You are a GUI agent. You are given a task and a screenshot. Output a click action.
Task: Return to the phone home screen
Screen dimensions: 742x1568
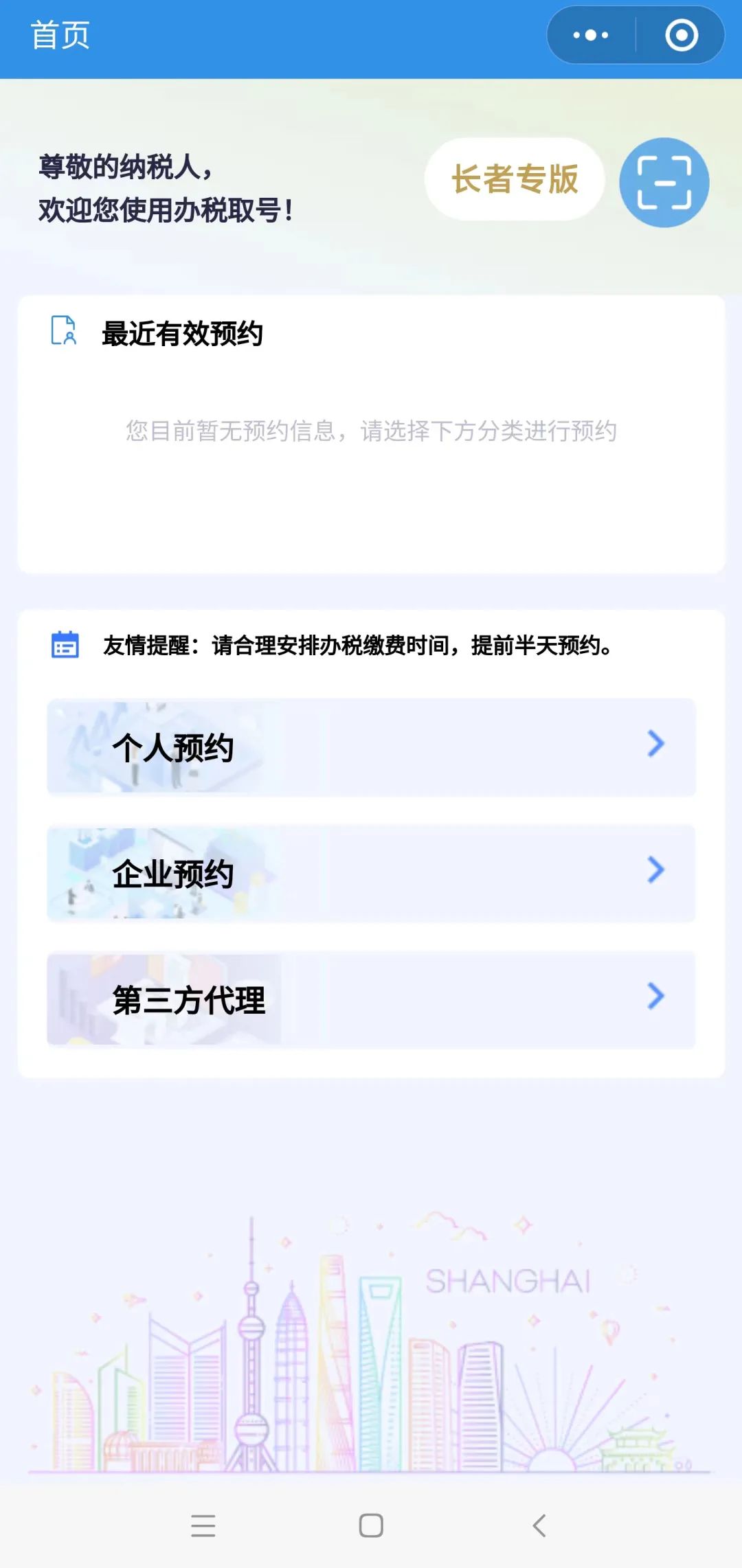click(371, 1525)
